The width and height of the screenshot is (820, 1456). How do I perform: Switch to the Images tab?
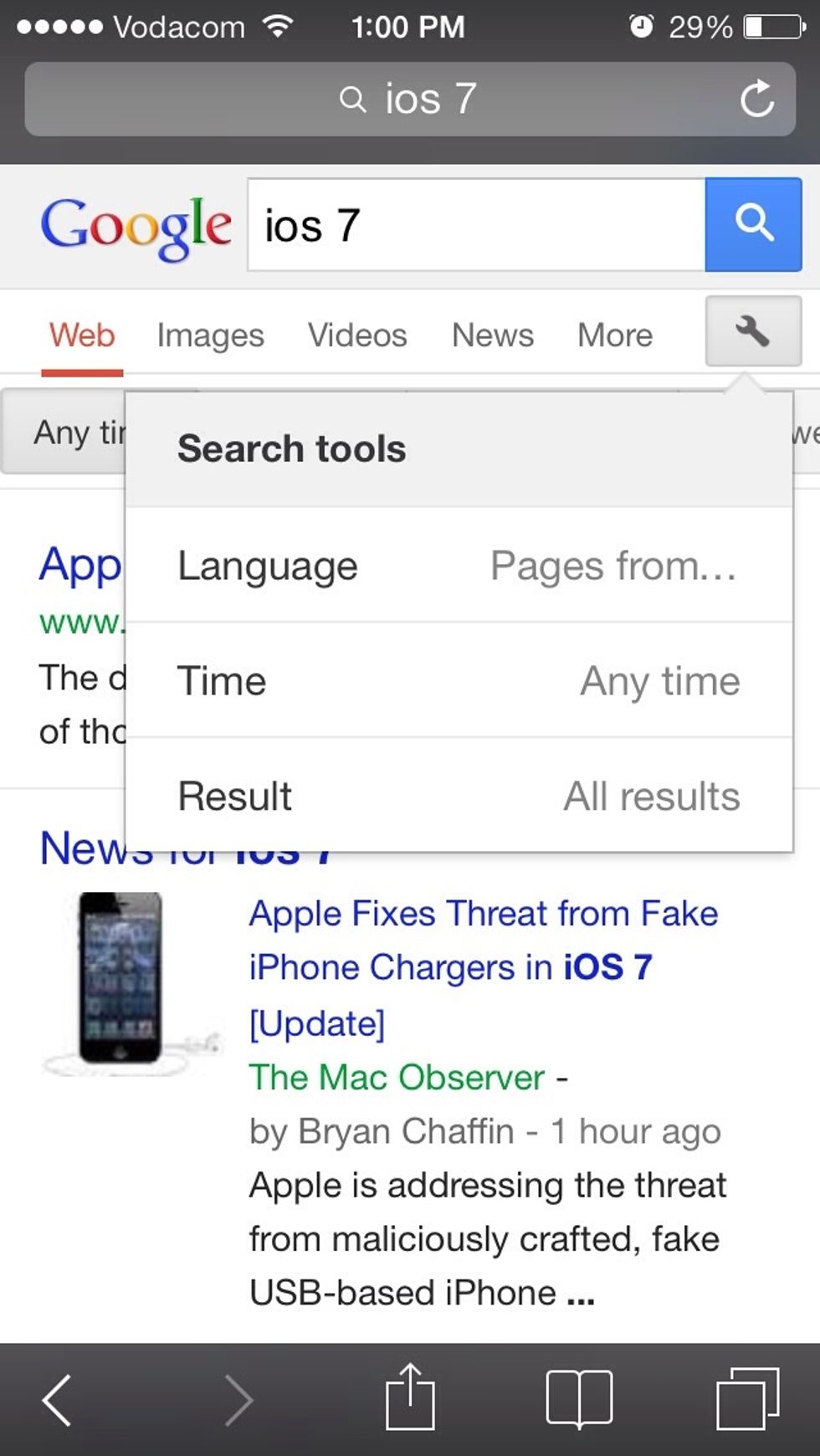[210, 336]
